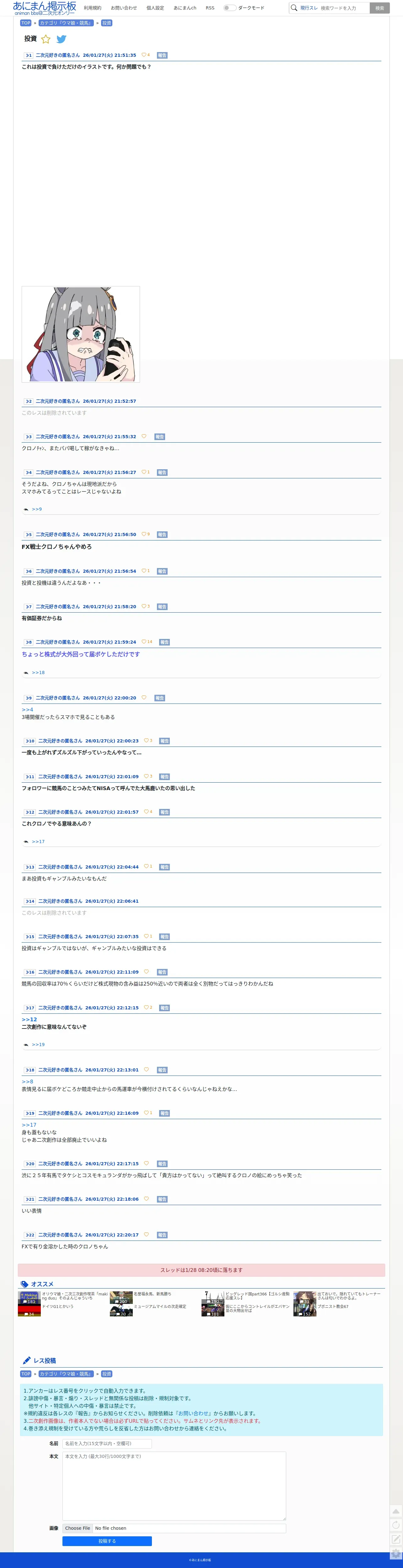The image size is (403, 1568).
Task: Open the RSS link in the header
Action: 210,8
